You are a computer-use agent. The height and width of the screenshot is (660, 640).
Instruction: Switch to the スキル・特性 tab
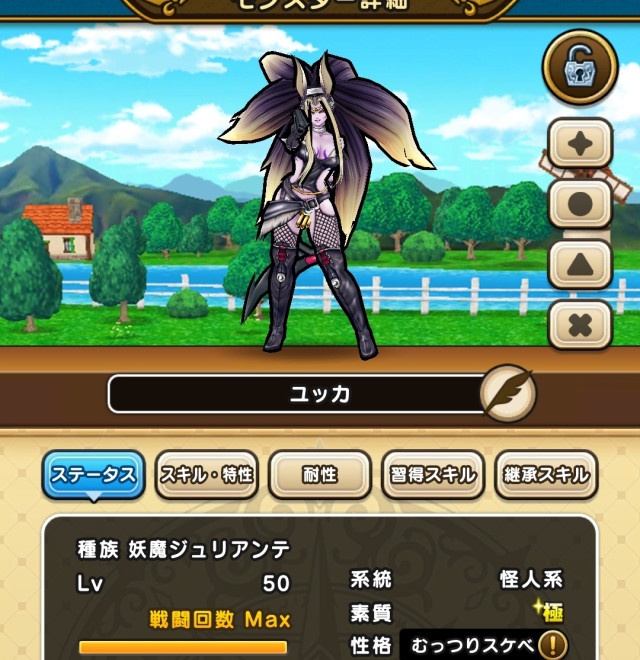[207, 475]
